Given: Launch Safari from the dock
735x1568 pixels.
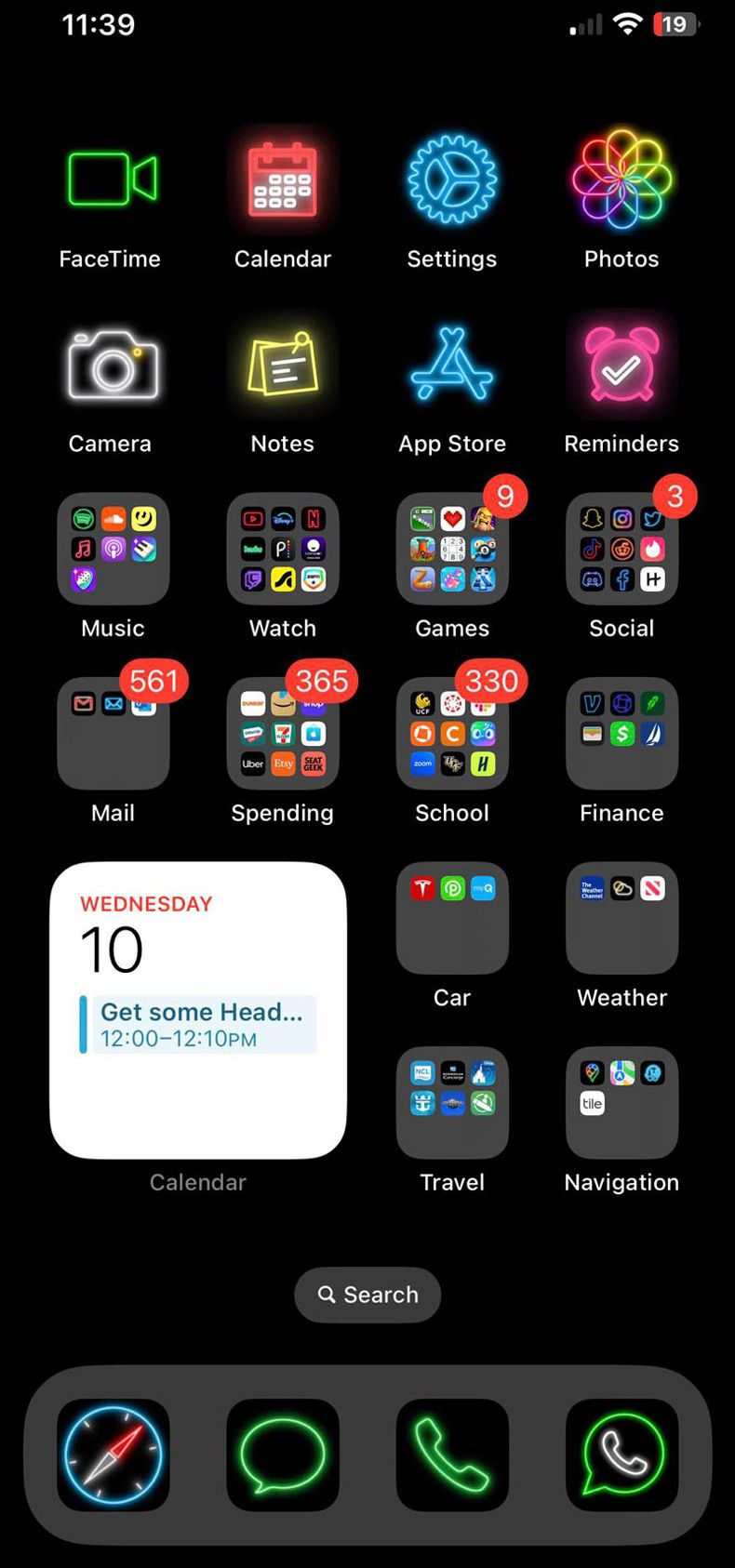Looking at the screenshot, I should coord(113,1455).
